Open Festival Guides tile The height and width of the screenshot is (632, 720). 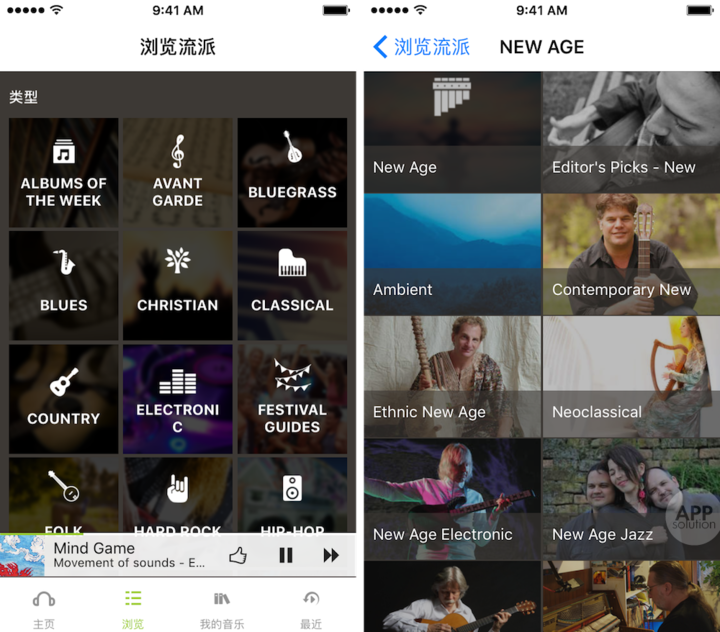click(x=292, y=399)
